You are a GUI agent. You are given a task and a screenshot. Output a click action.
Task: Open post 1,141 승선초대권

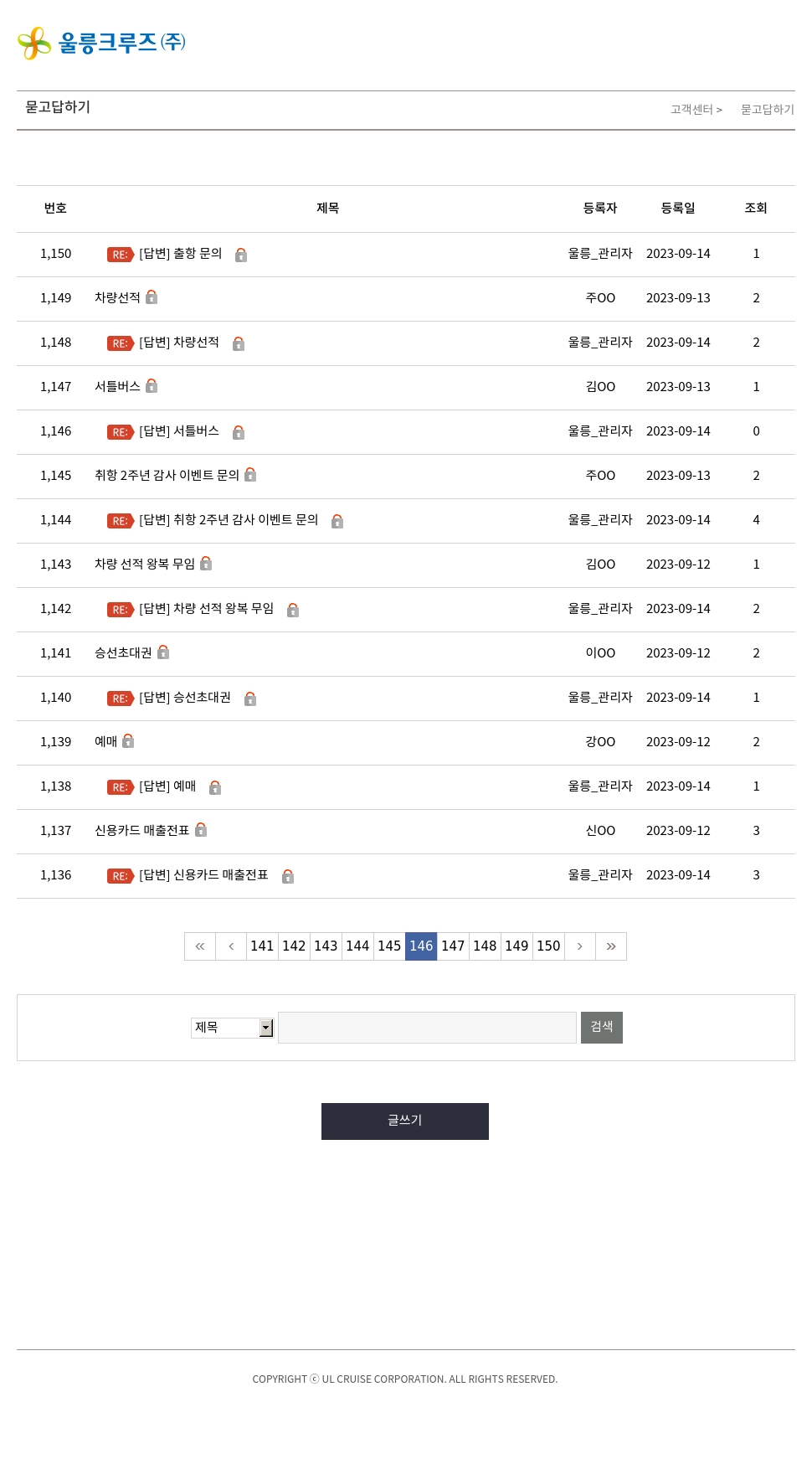click(x=123, y=653)
